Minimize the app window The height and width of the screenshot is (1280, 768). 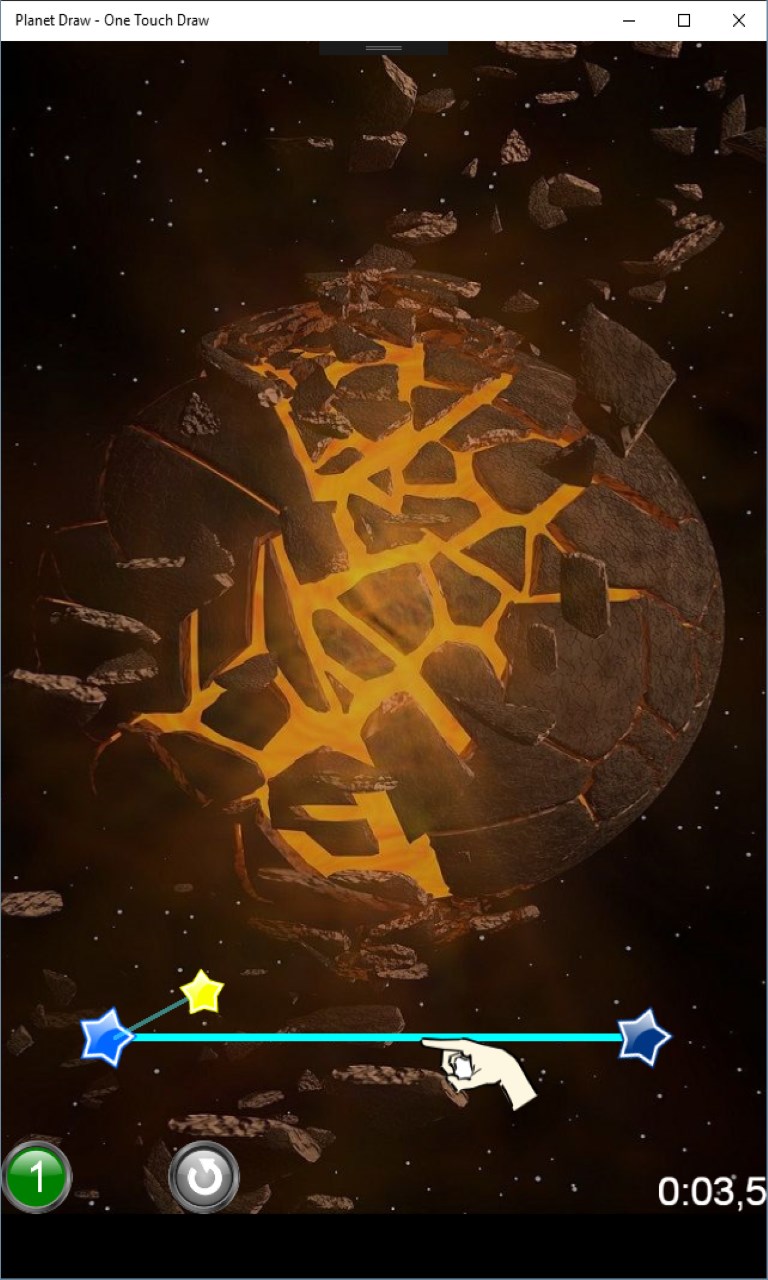[630, 20]
